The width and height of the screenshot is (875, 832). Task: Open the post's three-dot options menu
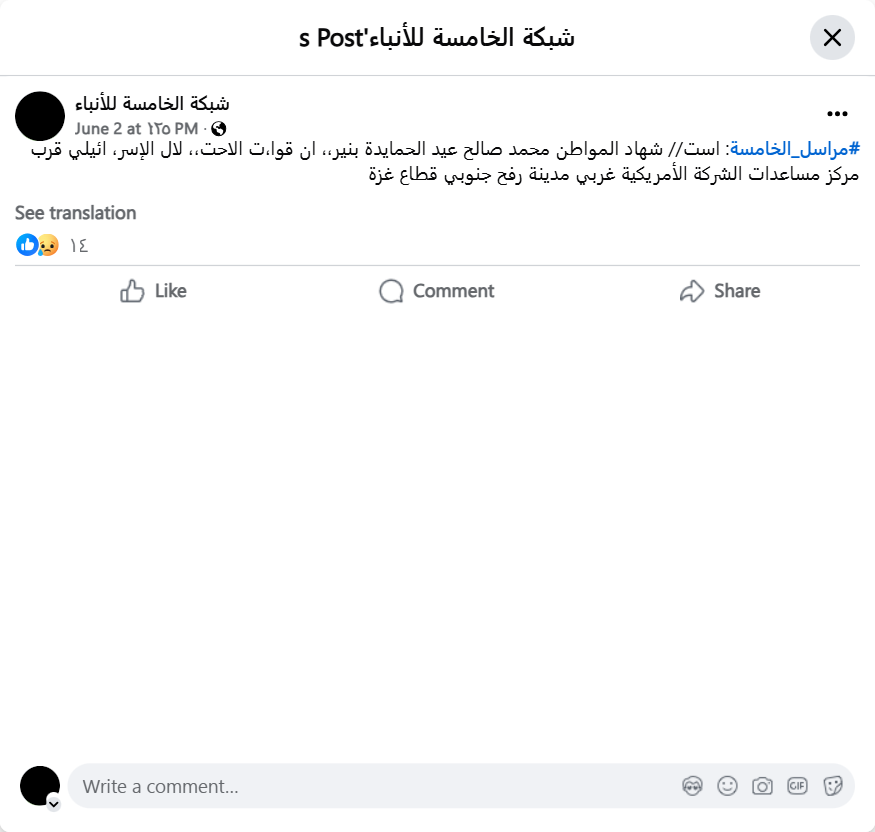[837, 114]
